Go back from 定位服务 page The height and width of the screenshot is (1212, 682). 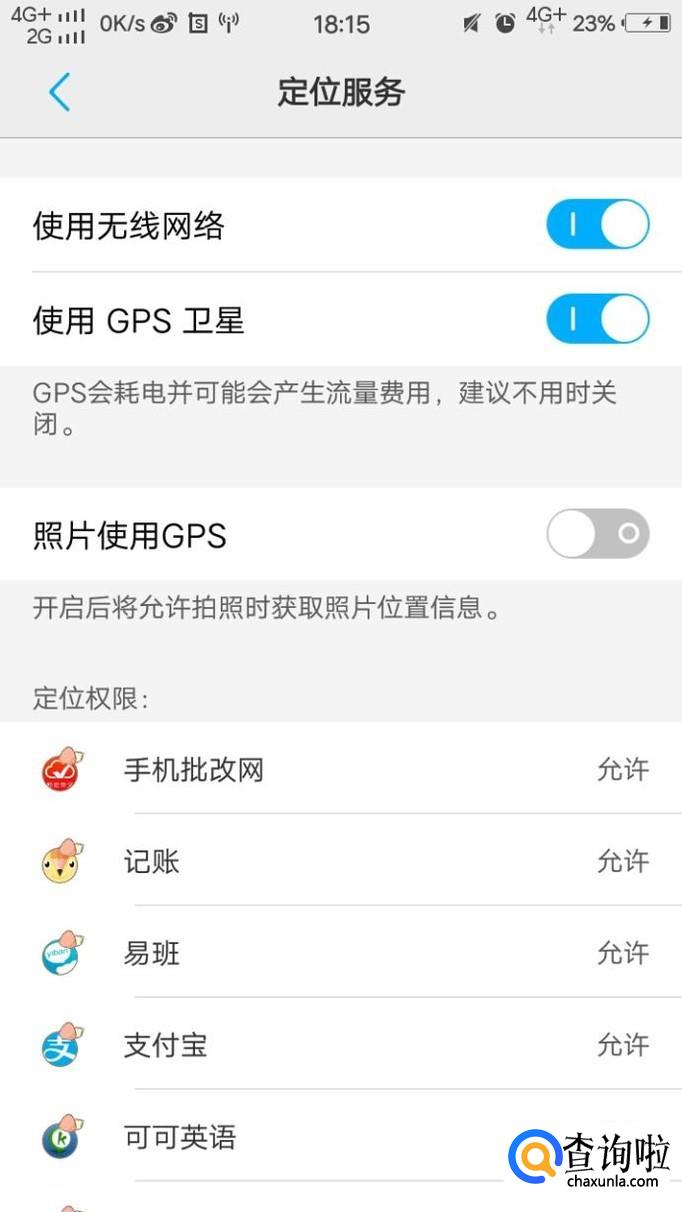point(59,92)
